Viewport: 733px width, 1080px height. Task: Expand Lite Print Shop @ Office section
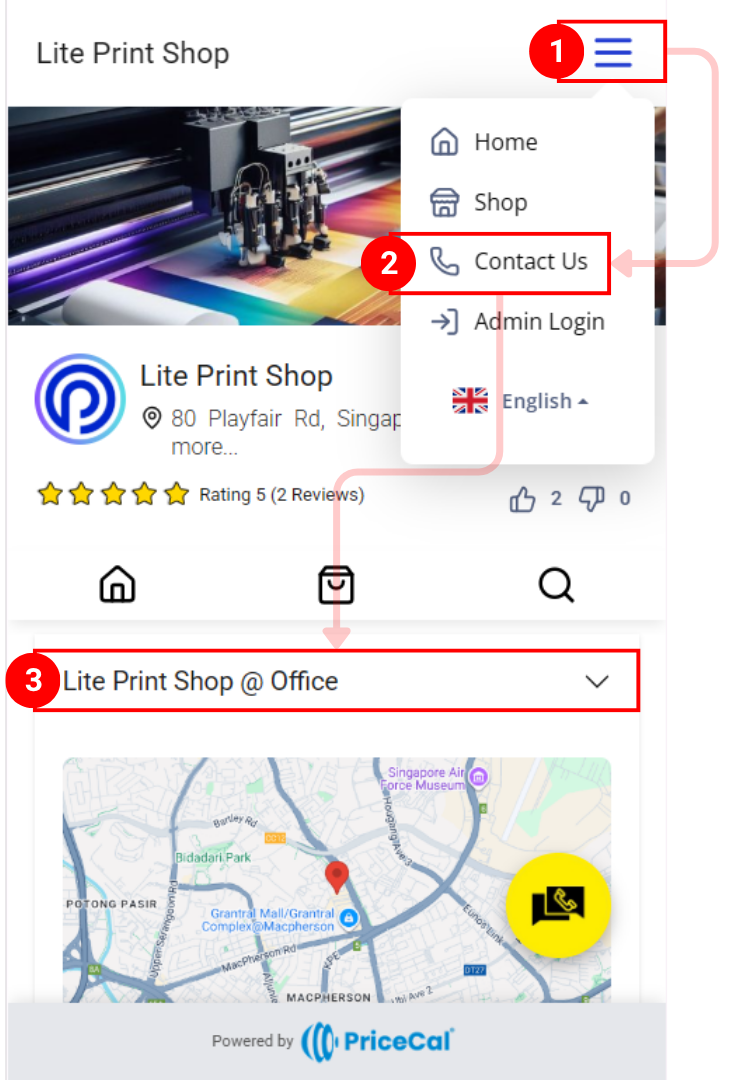pyautogui.click(x=596, y=681)
